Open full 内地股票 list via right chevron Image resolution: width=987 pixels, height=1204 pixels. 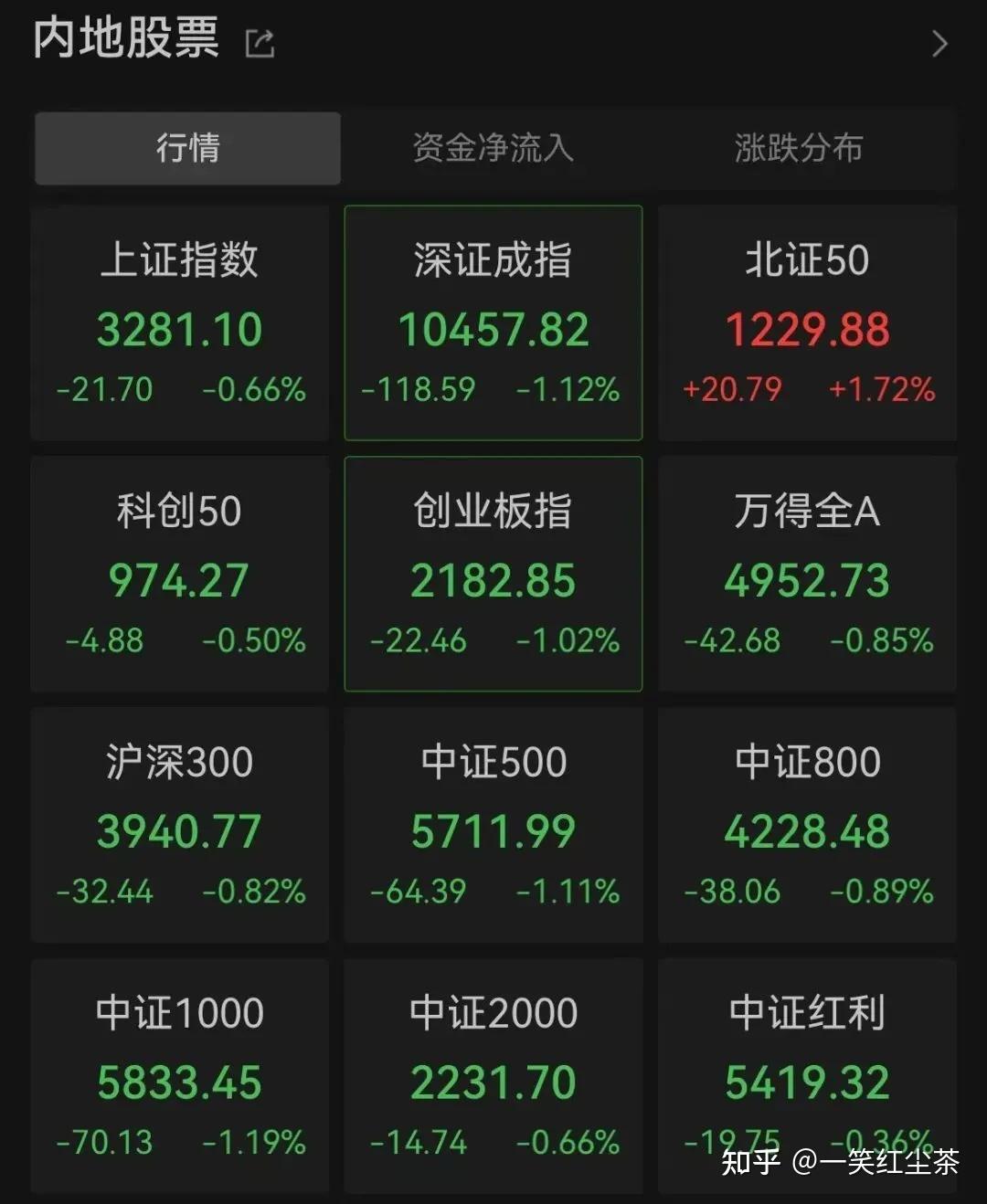click(x=940, y=44)
